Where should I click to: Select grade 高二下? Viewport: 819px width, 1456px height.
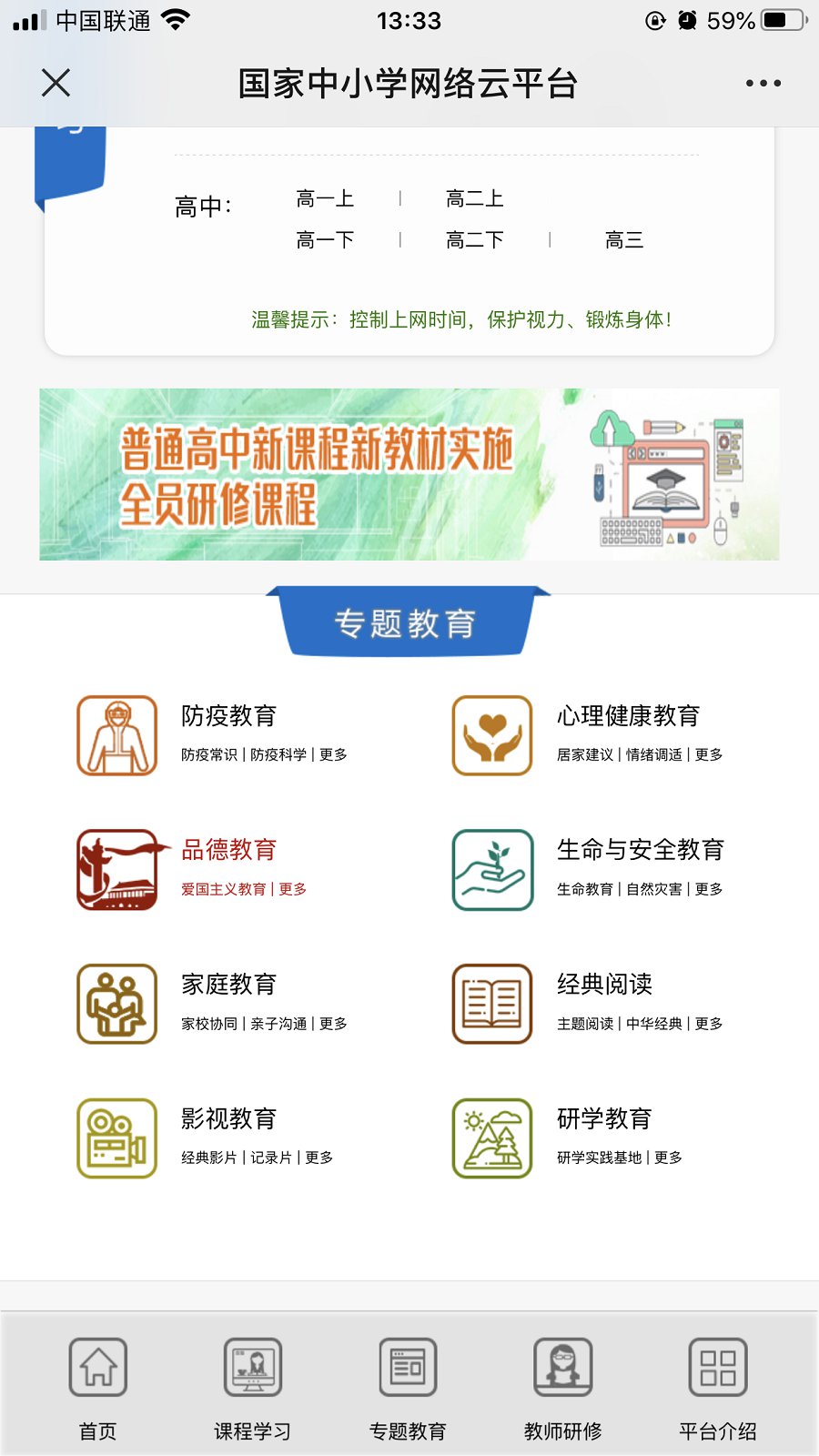(x=474, y=240)
